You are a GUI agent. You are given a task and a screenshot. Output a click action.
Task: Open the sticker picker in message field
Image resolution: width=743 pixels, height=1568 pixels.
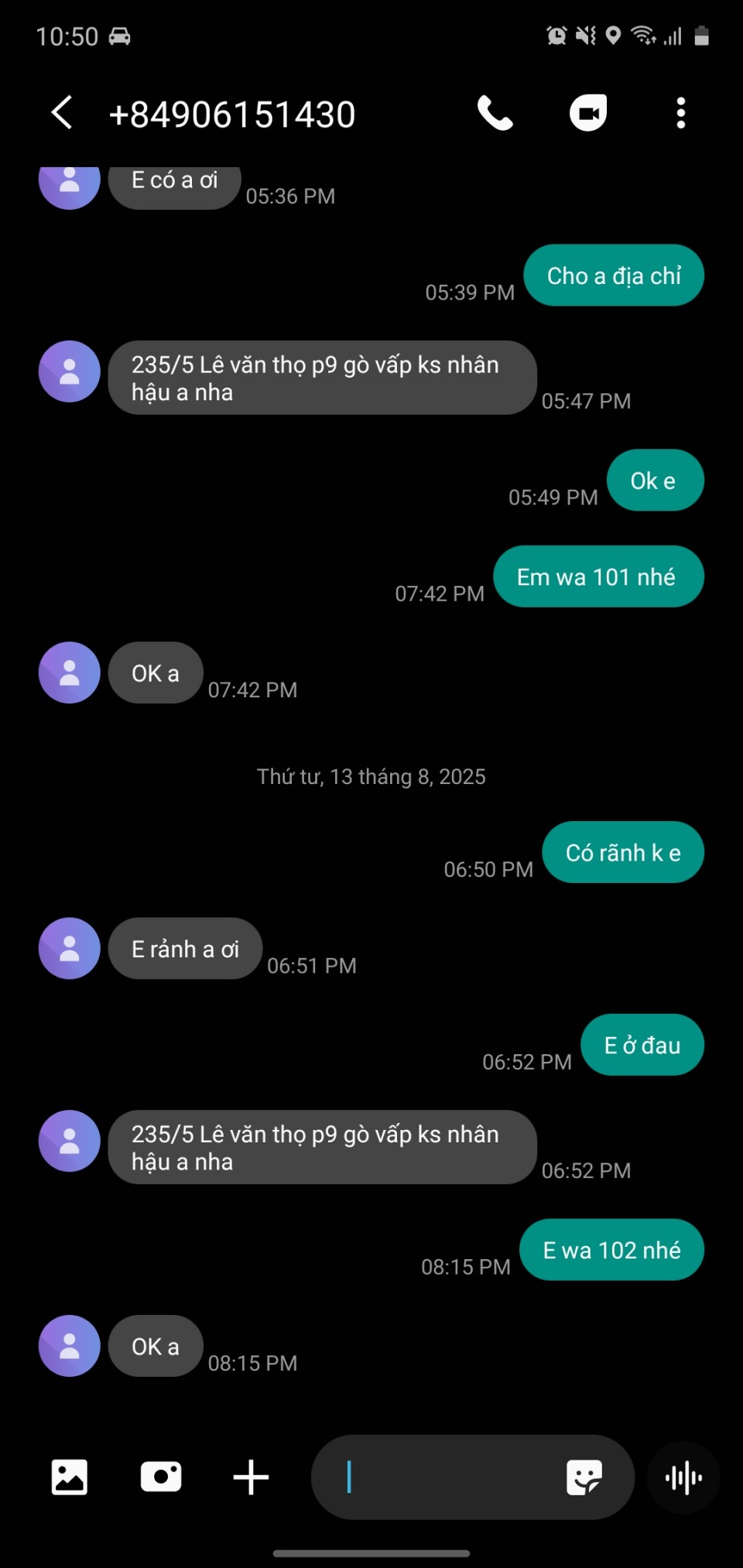584,1477
